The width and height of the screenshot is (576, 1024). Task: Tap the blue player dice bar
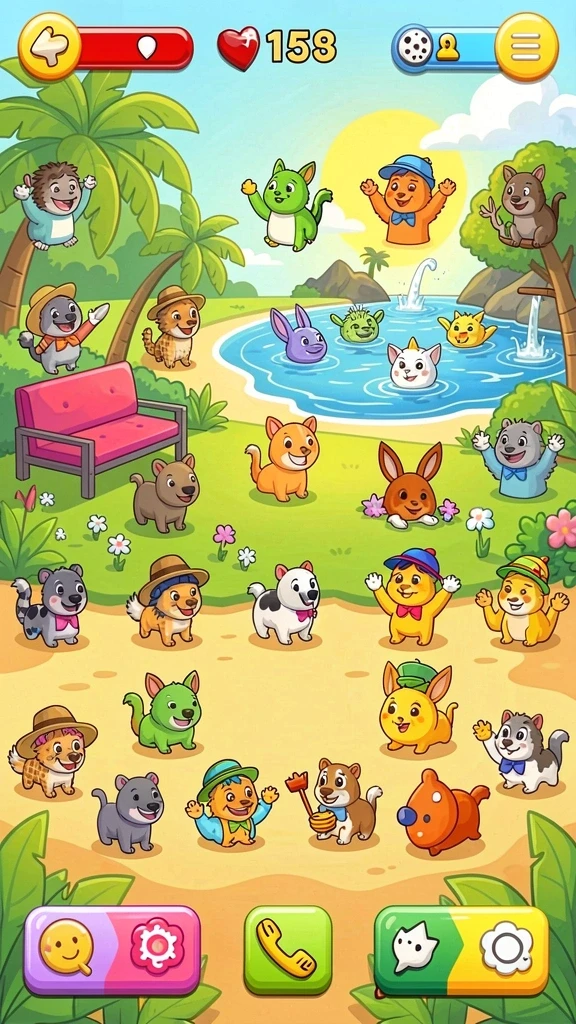(x=447, y=48)
